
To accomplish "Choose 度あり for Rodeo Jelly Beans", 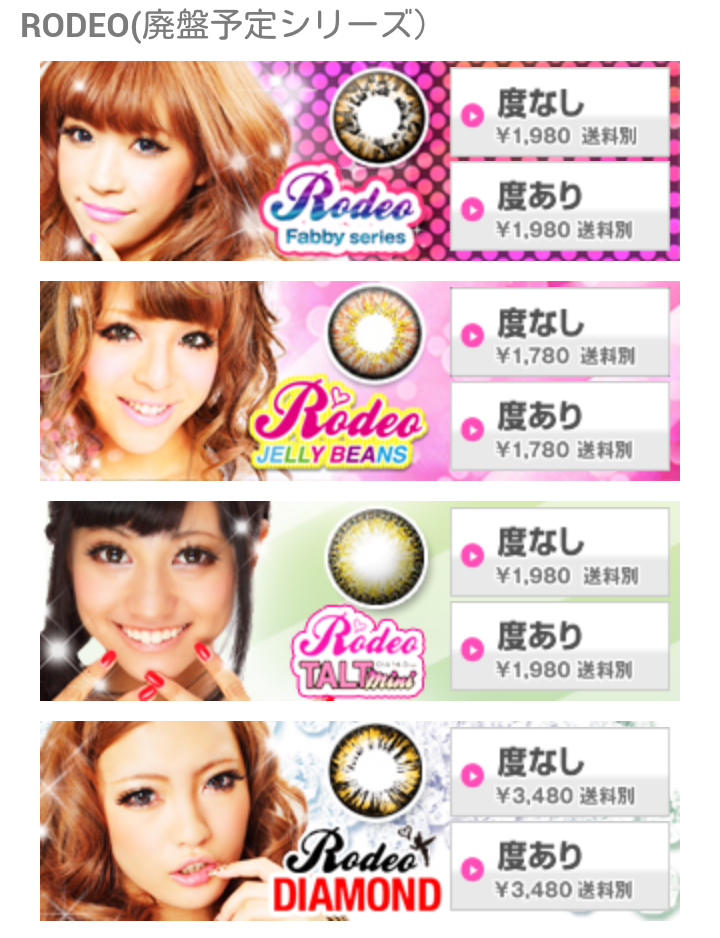I will pos(559,427).
